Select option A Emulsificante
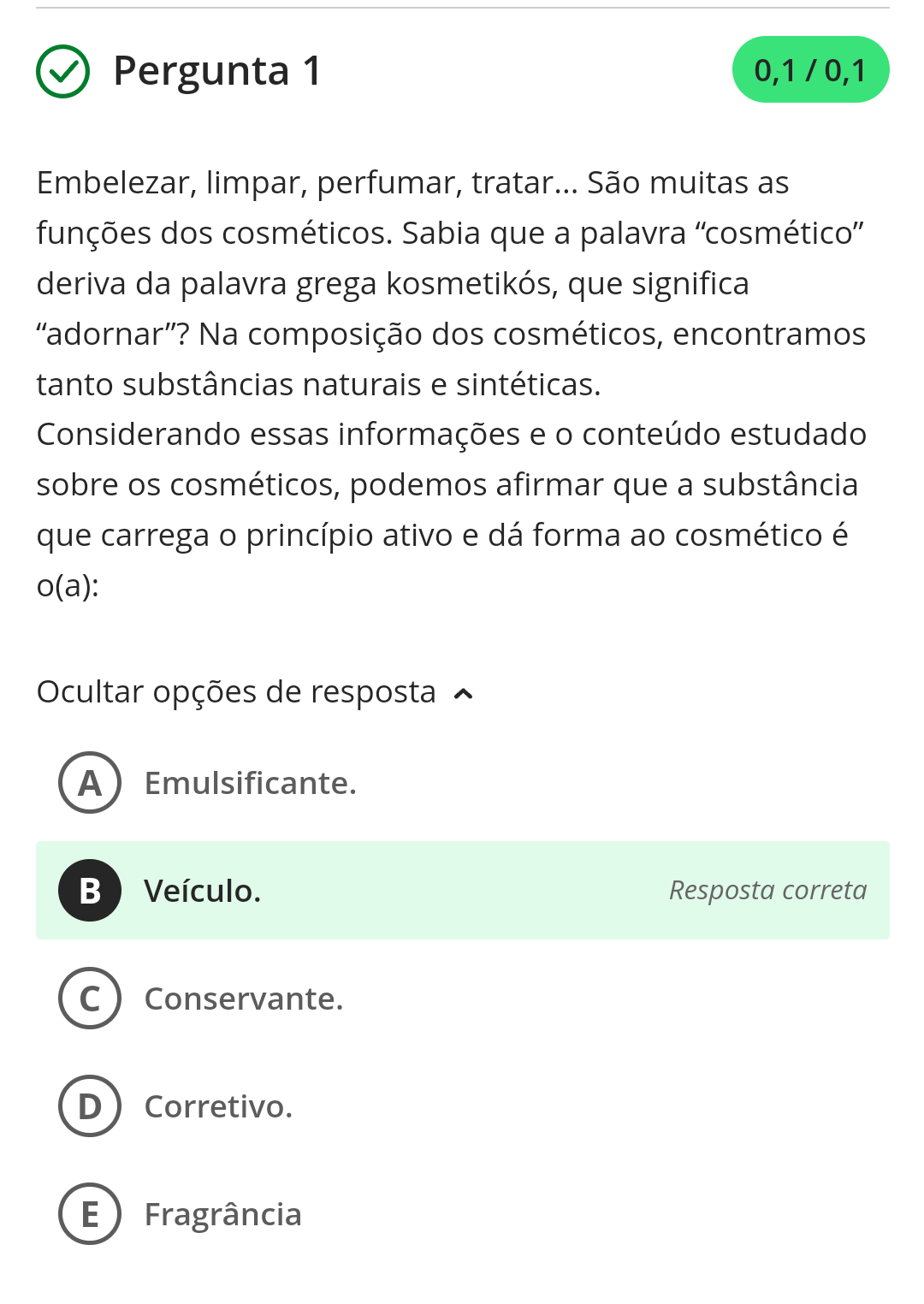The width and height of the screenshot is (924, 1304). (463, 783)
